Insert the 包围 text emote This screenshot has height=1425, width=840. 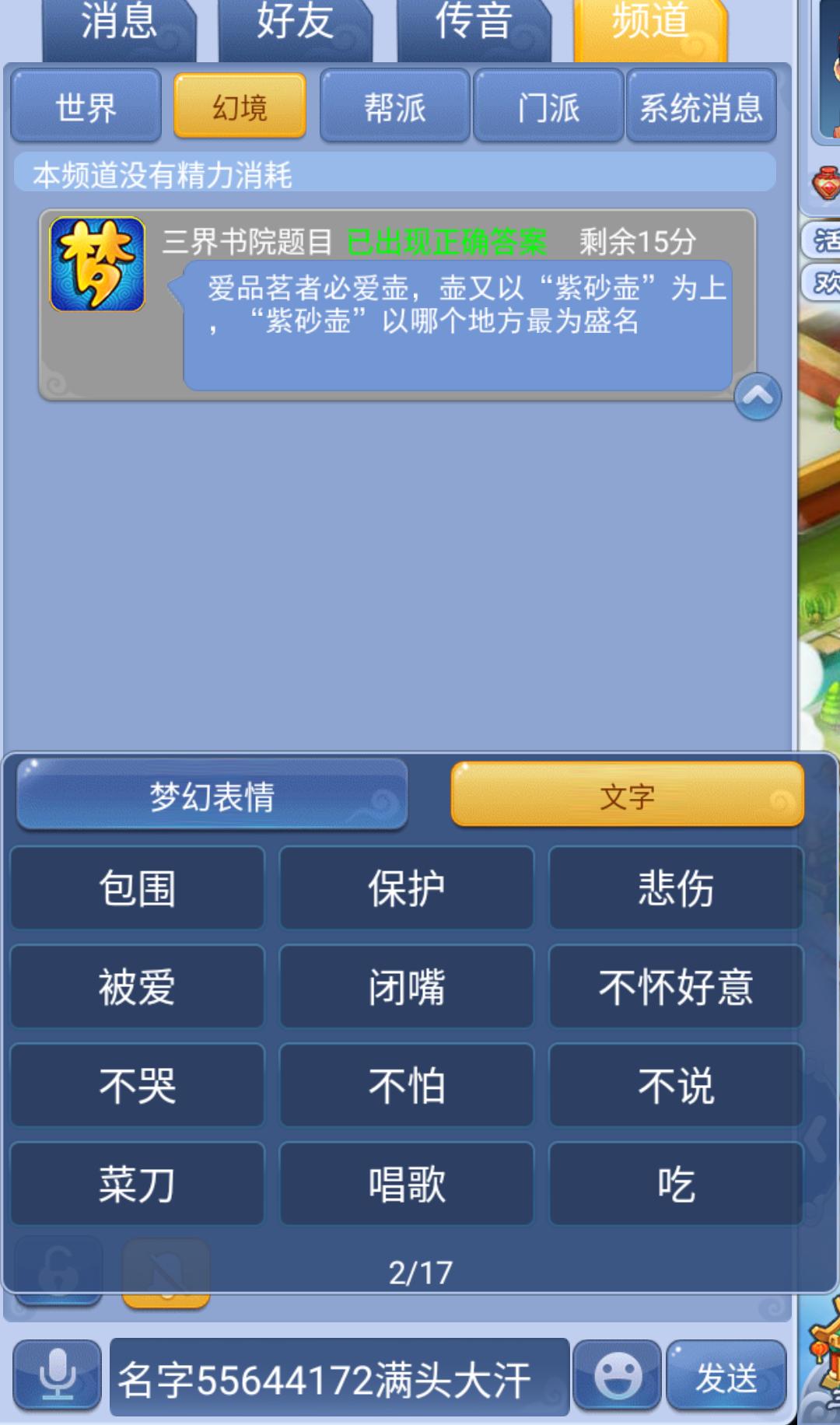(137, 888)
